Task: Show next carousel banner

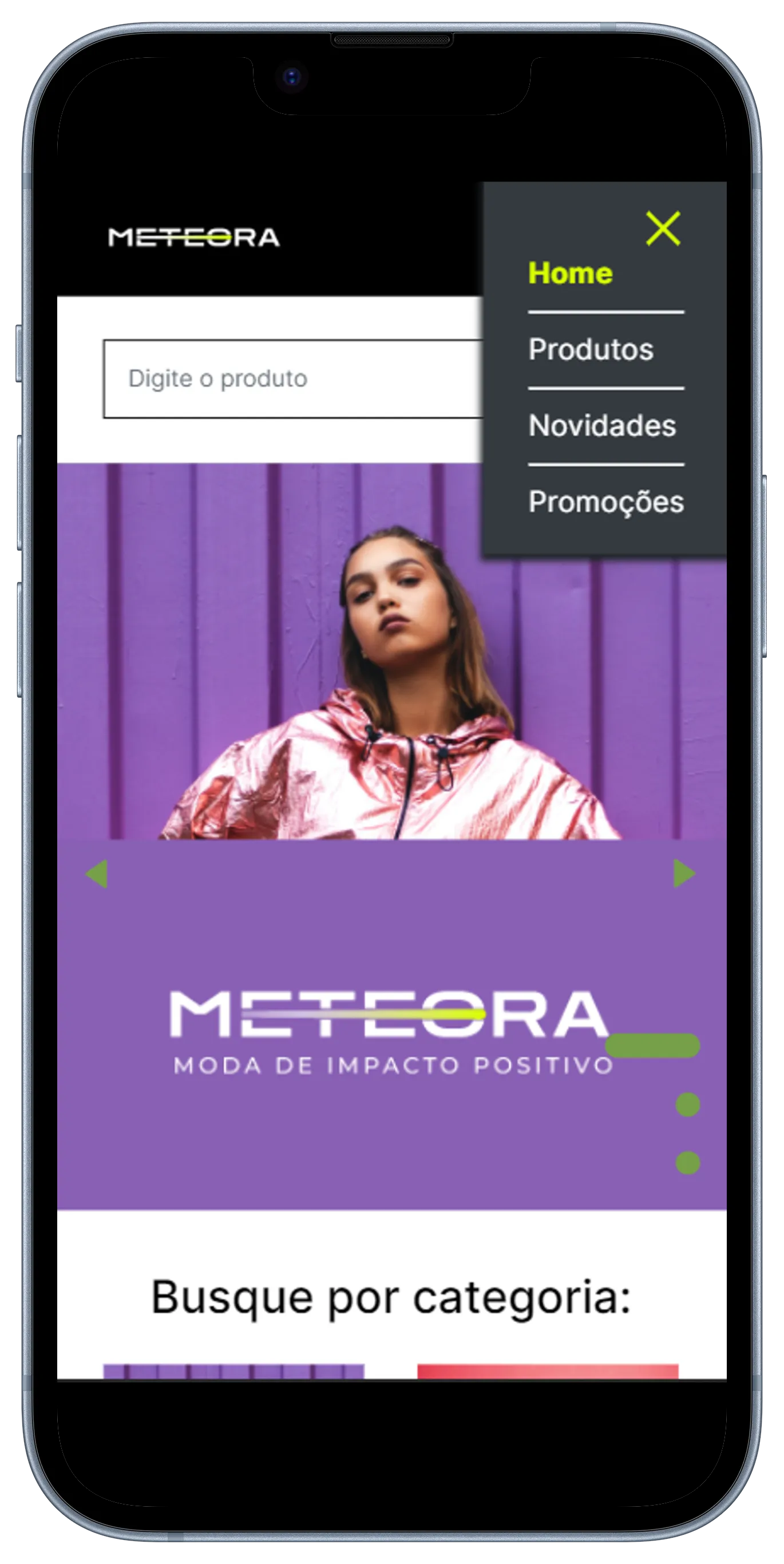Action: [x=683, y=873]
